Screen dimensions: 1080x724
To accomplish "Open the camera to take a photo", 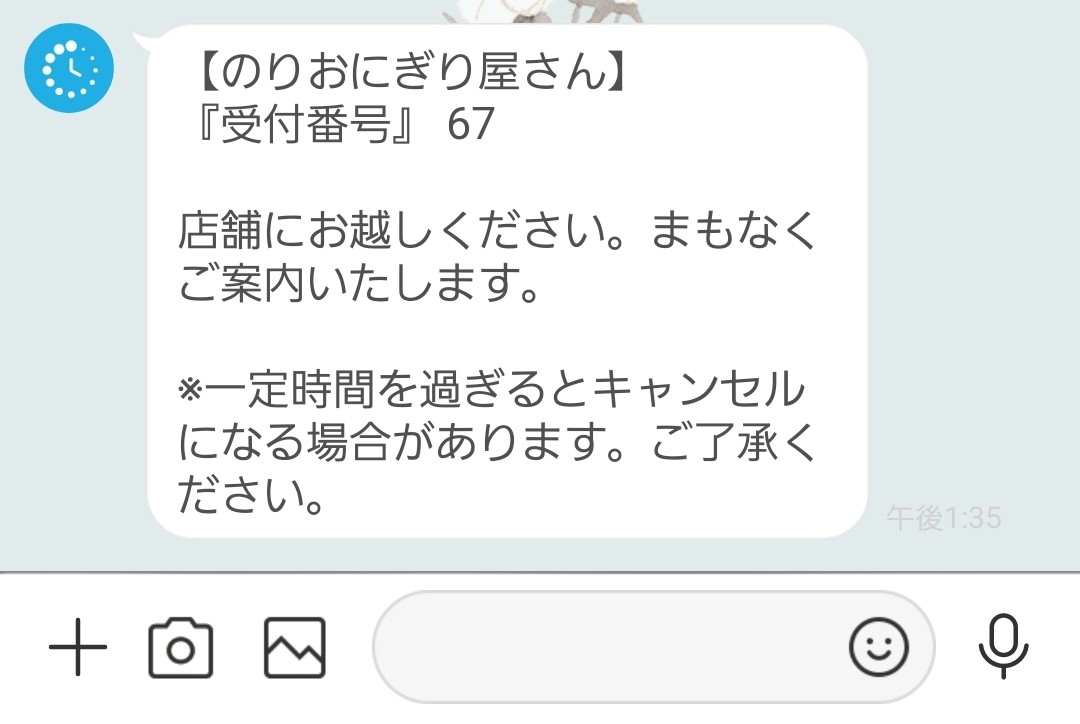I will [181, 648].
